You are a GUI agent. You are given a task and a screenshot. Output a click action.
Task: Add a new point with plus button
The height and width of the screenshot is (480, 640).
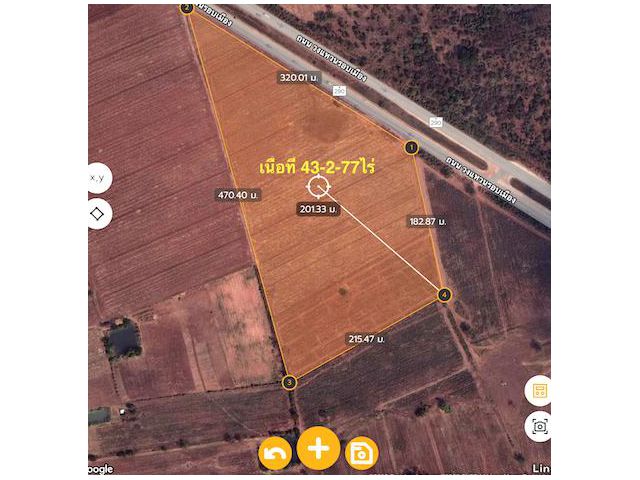coord(319,449)
